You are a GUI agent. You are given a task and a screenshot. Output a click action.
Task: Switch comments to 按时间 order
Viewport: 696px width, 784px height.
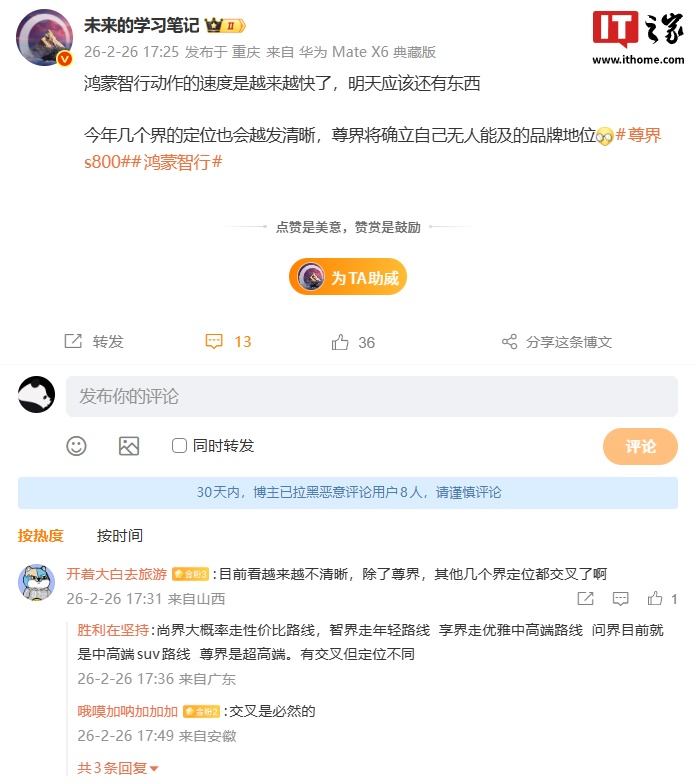(120, 535)
